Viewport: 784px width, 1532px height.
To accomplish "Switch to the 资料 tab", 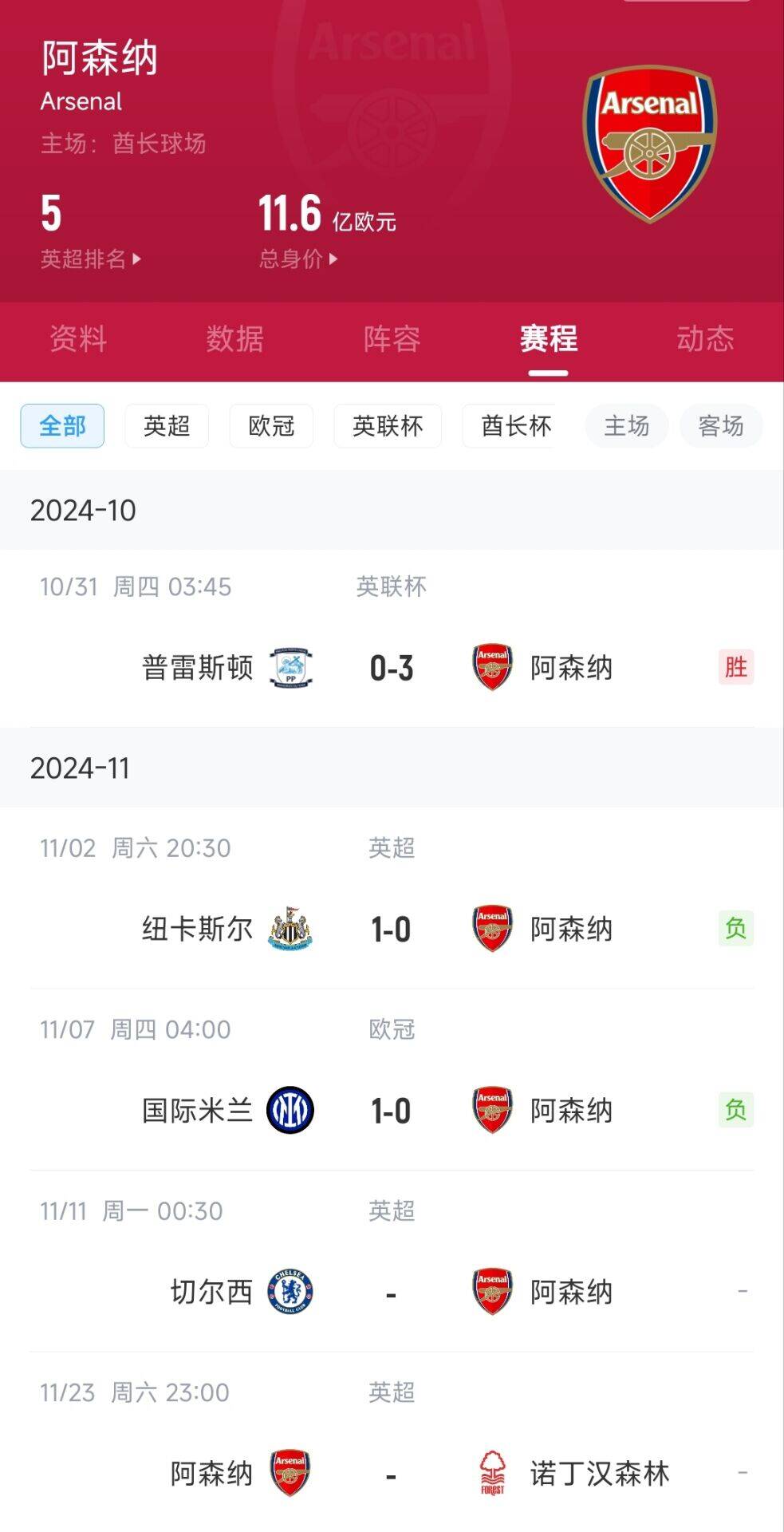I will [x=78, y=339].
